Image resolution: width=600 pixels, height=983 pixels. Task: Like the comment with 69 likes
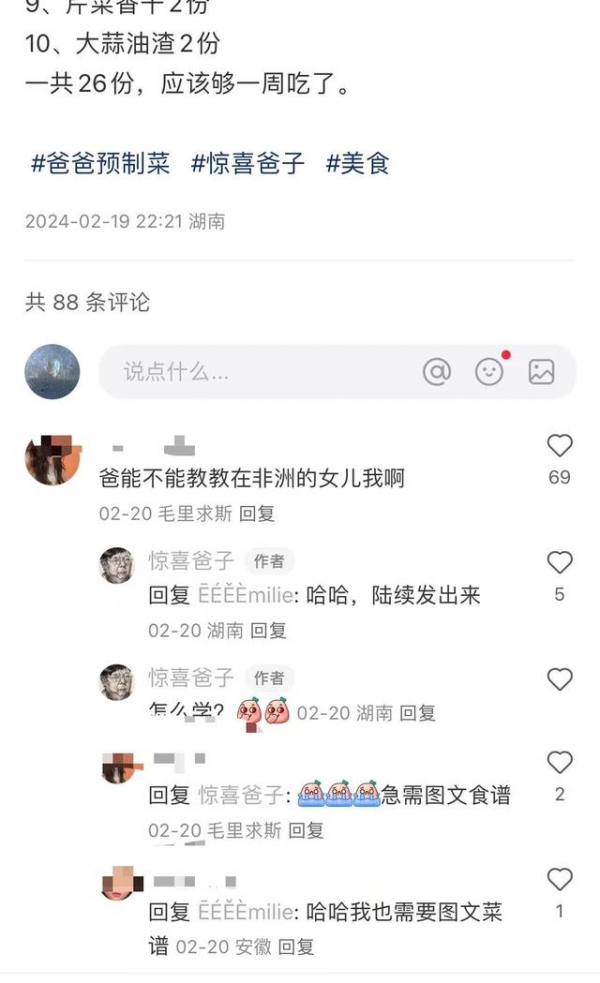(559, 446)
